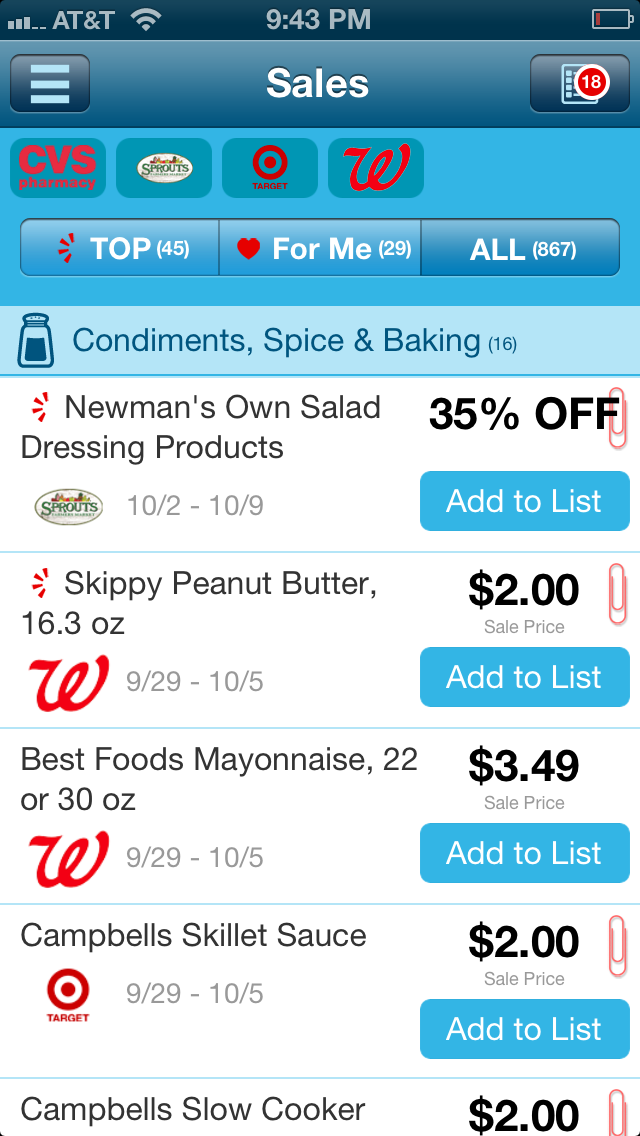
Task: Open the shopping list with 18 items
Action: pyautogui.click(x=573, y=83)
